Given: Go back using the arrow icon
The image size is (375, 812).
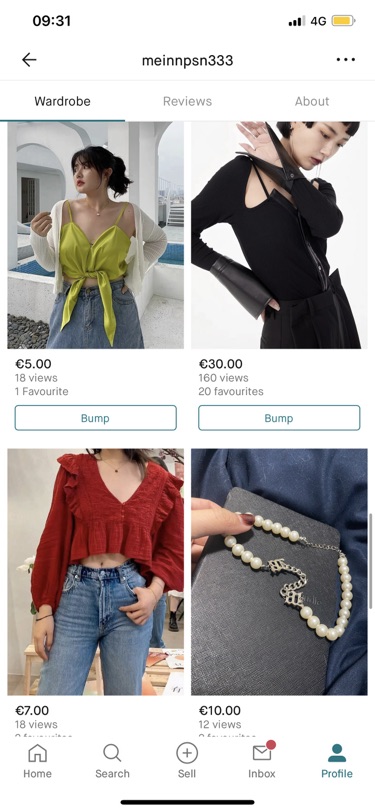Looking at the screenshot, I should (x=29, y=60).
